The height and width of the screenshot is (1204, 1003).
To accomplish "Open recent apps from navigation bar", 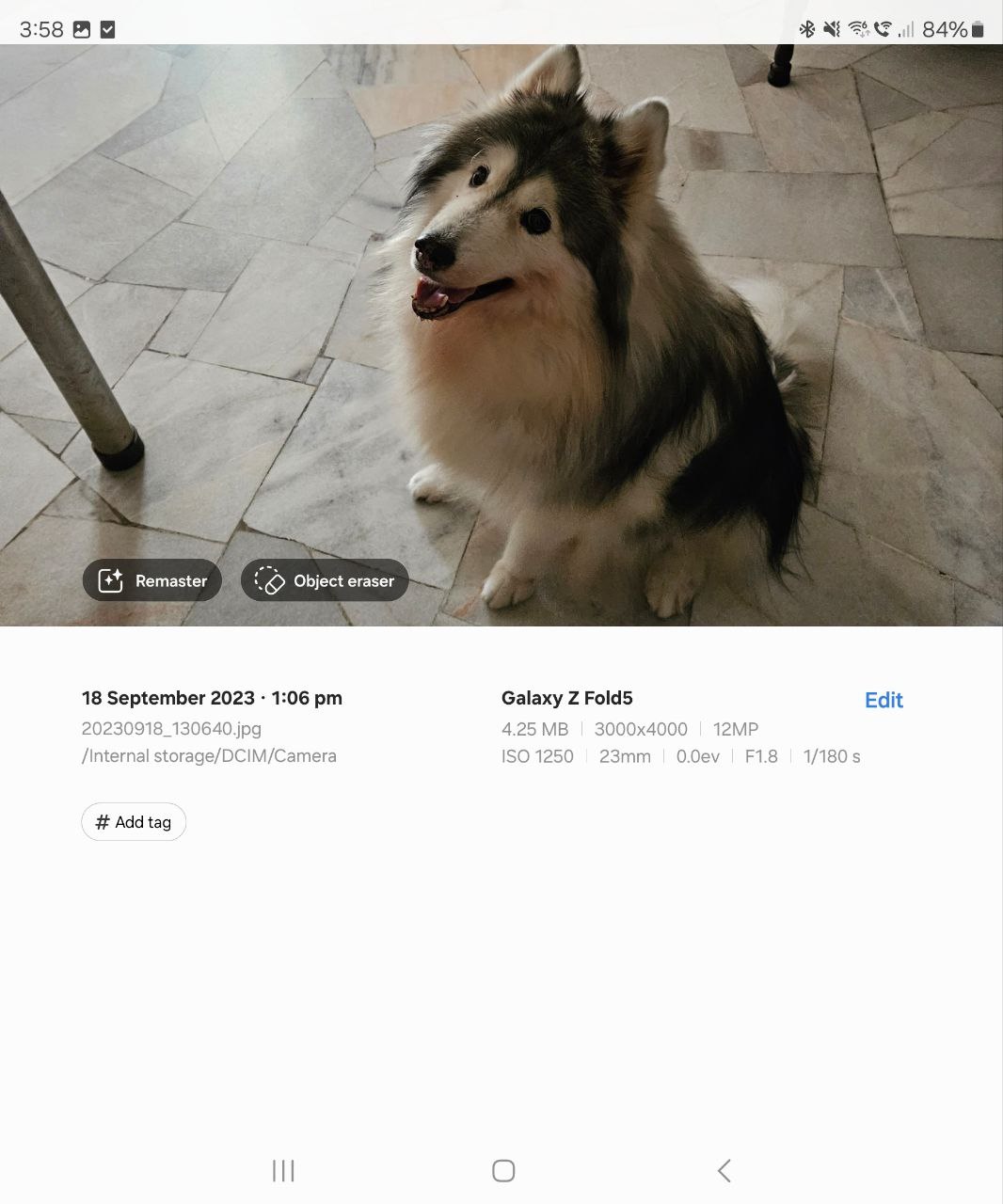I will coord(283,1170).
